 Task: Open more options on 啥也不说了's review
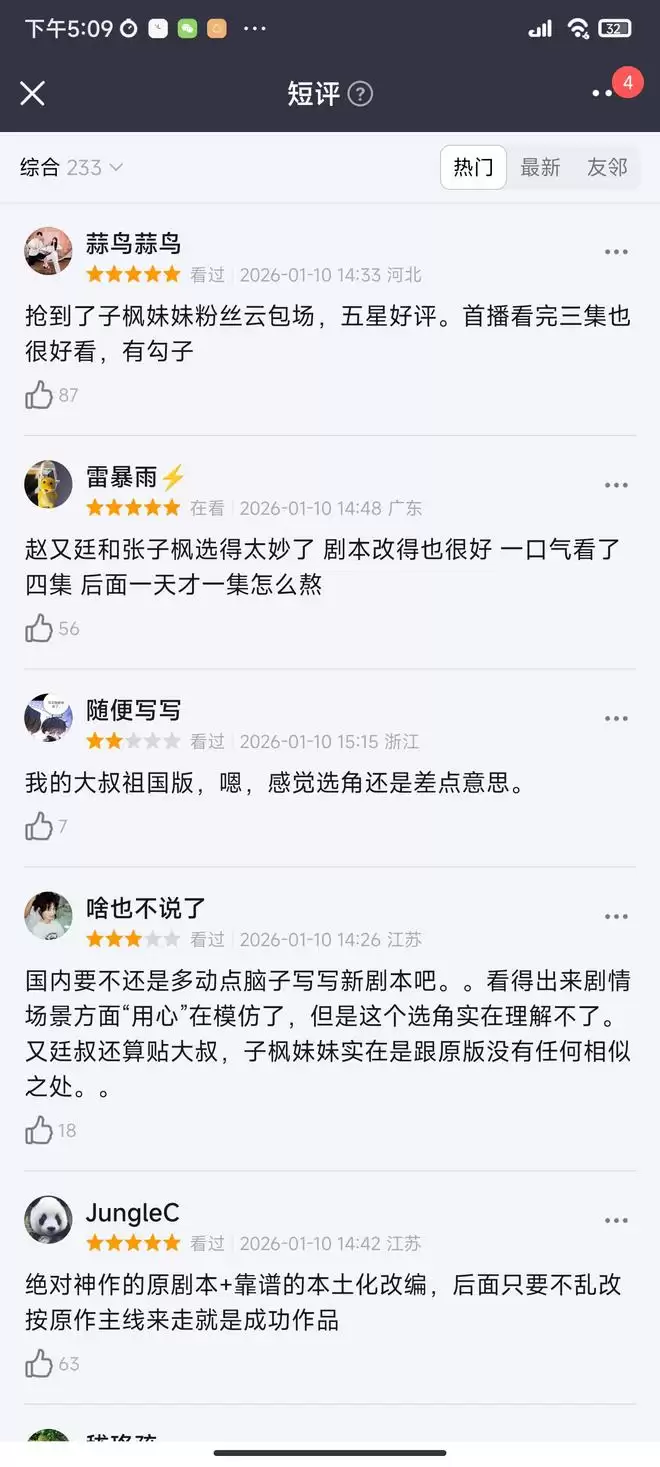[x=616, y=917]
